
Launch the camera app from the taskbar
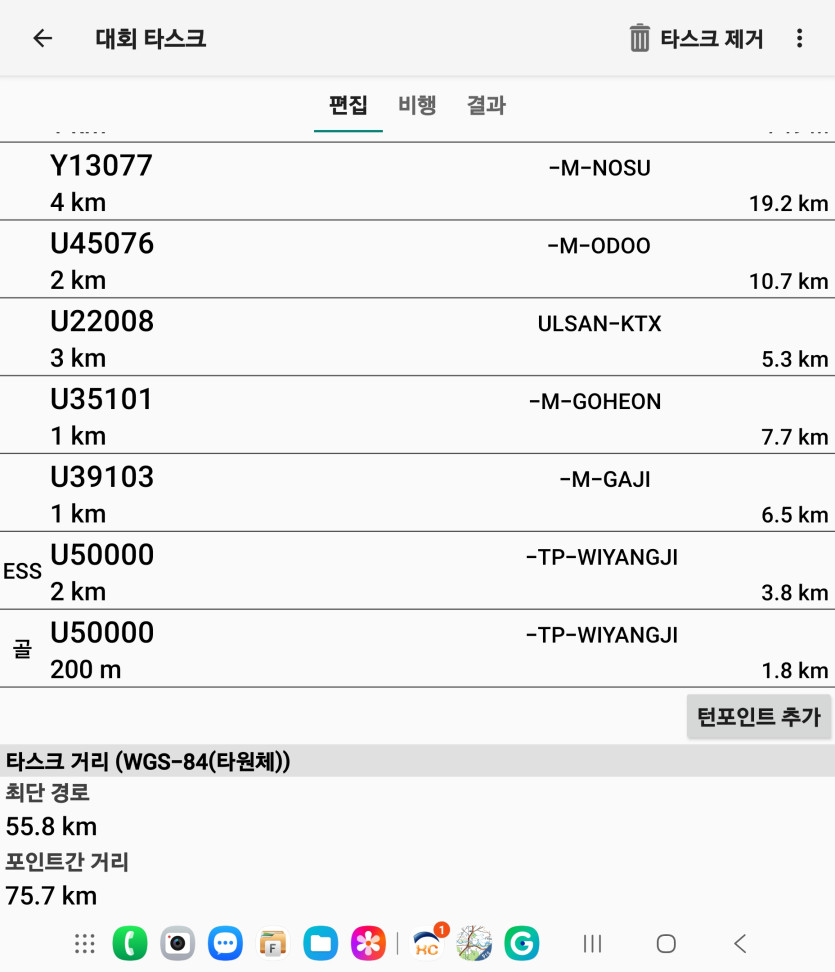pyautogui.click(x=178, y=943)
